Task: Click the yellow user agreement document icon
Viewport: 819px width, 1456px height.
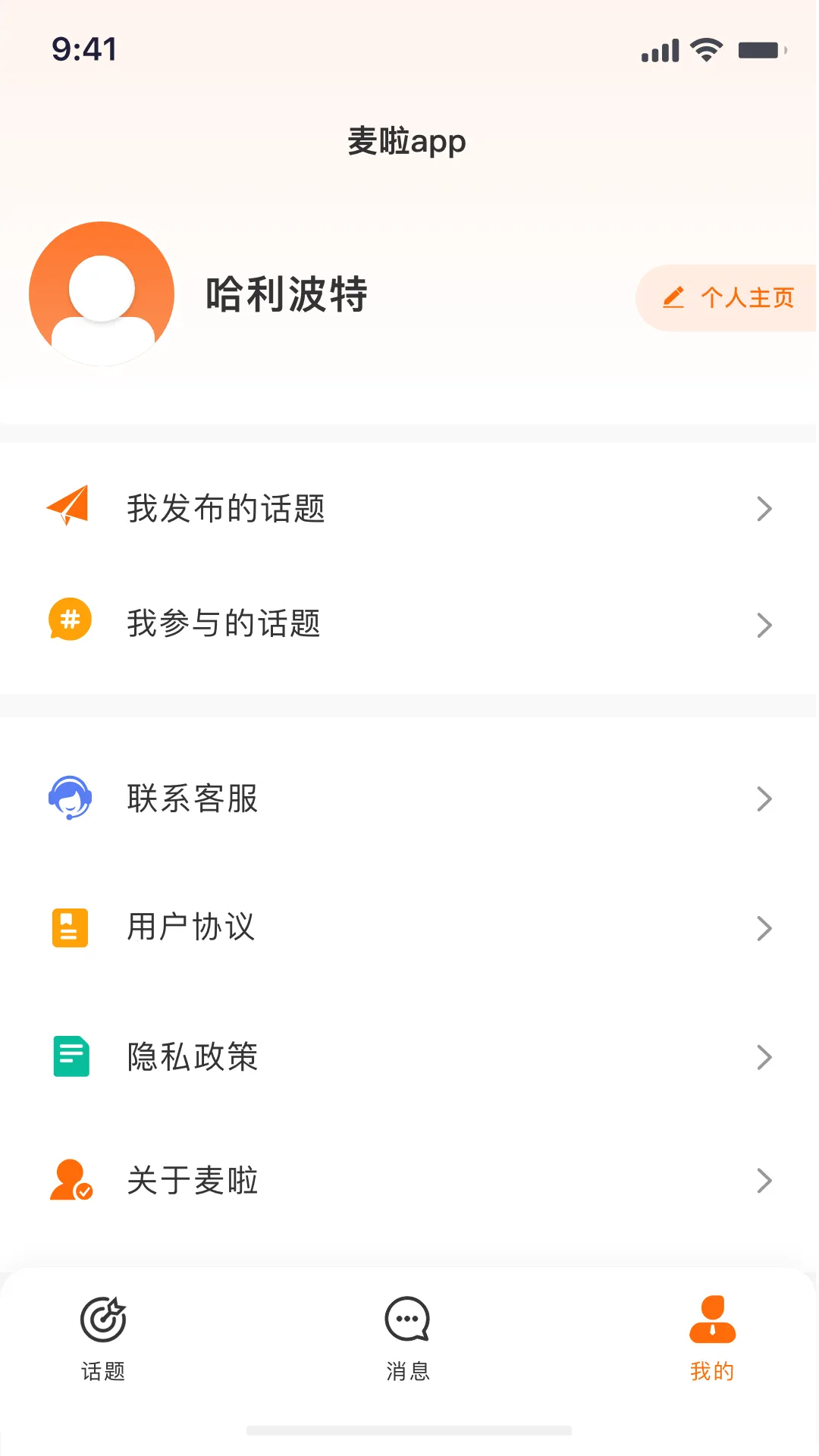Action: click(69, 927)
